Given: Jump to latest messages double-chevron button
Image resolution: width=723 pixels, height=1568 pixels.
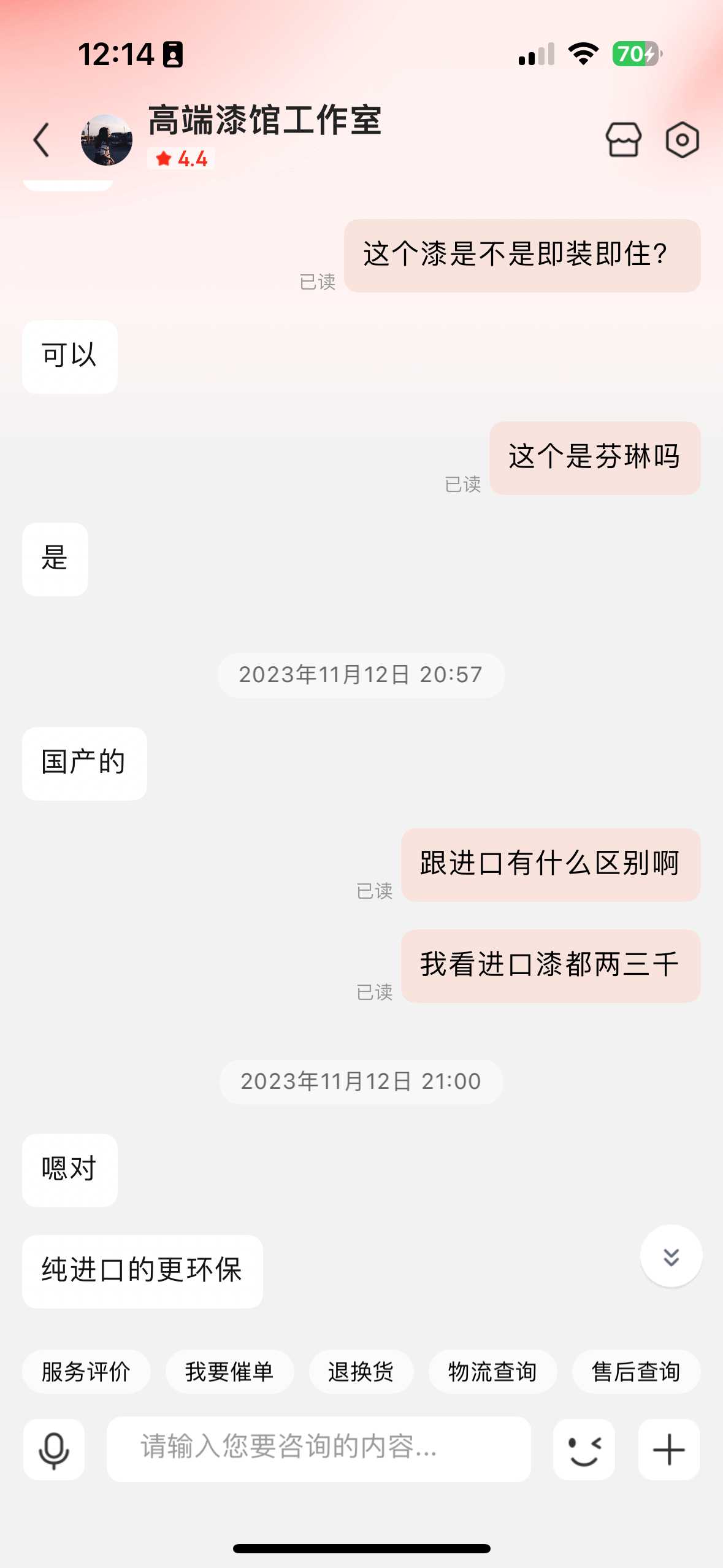Looking at the screenshot, I should pos(671,1256).
